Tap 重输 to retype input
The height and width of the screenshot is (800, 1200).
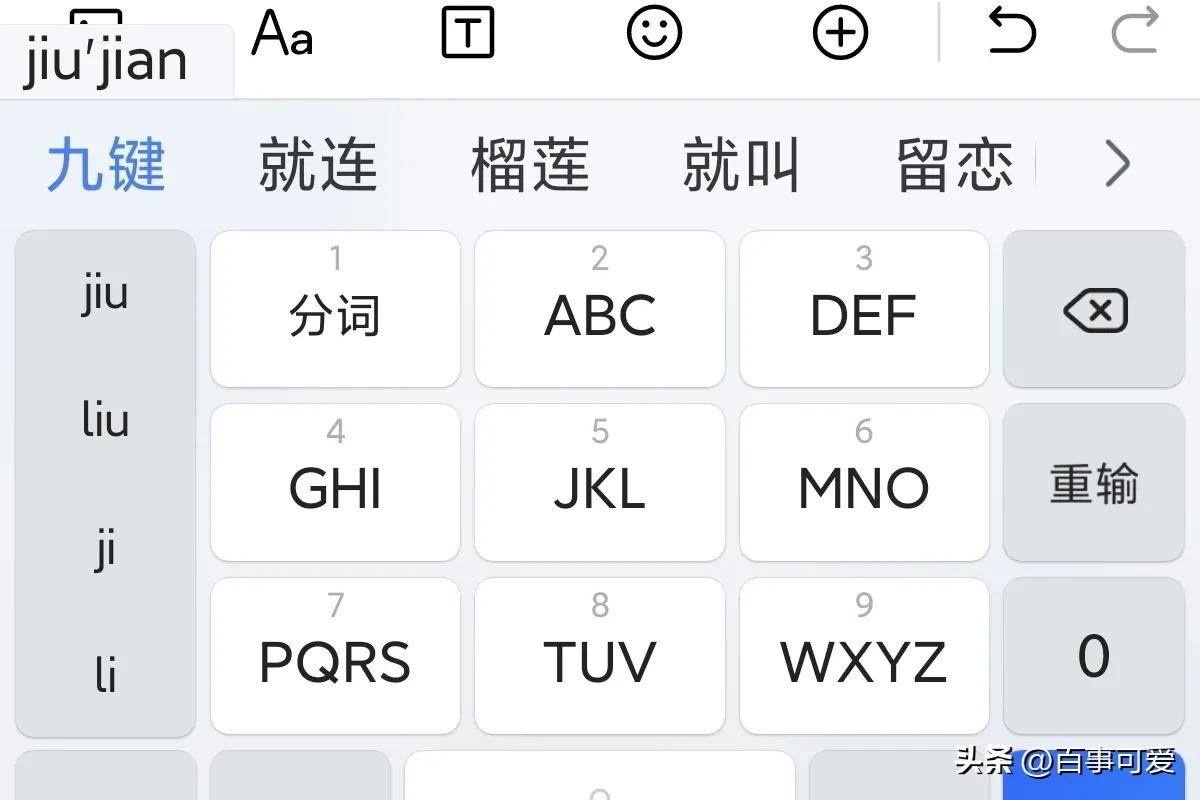tap(1094, 483)
